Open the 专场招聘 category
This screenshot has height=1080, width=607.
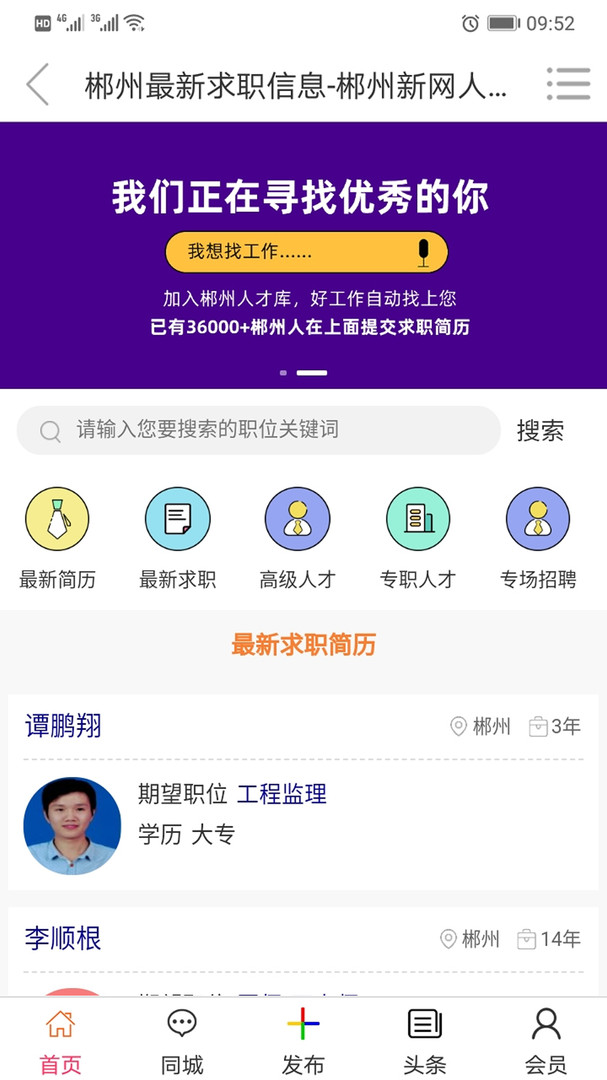tap(538, 537)
